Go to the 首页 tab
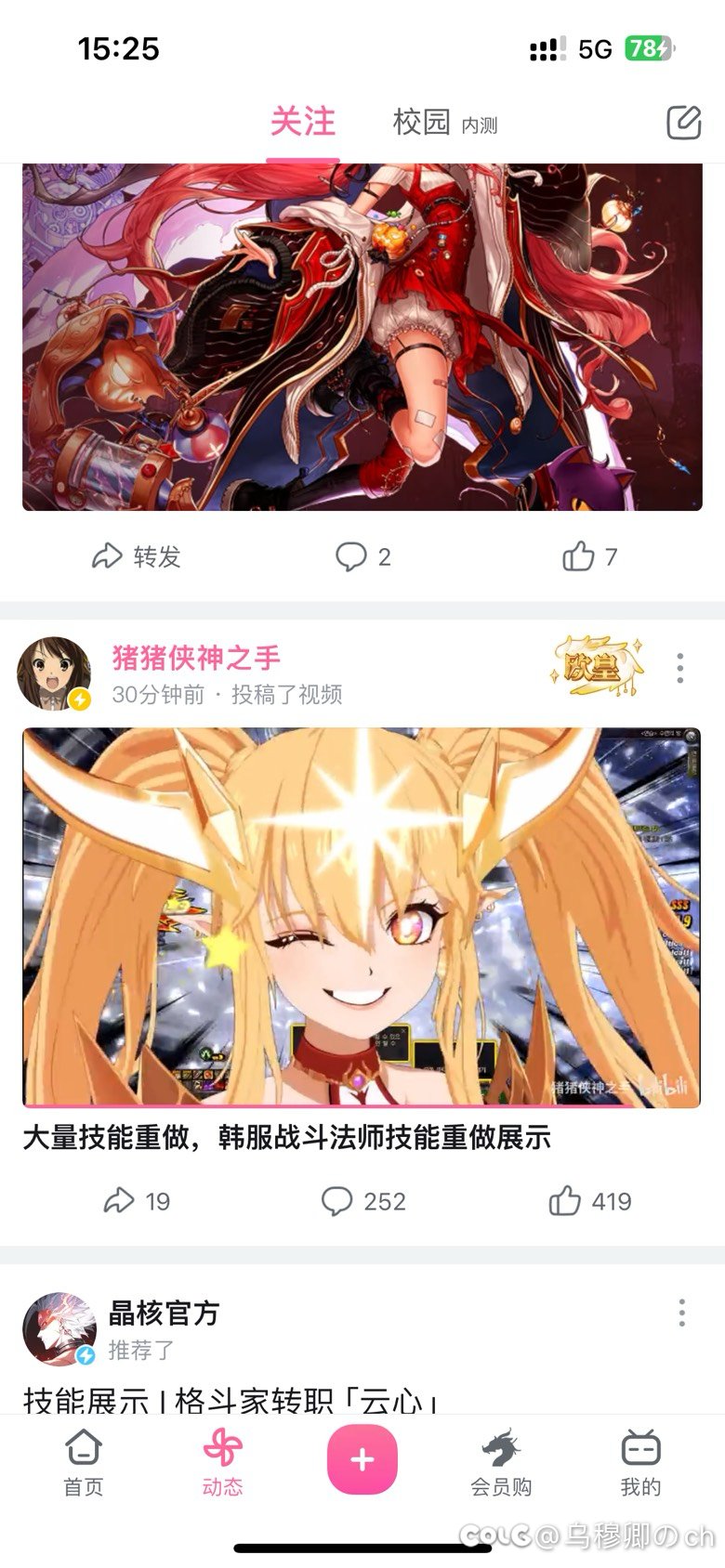The height and width of the screenshot is (1568, 725). [x=84, y=1463]
